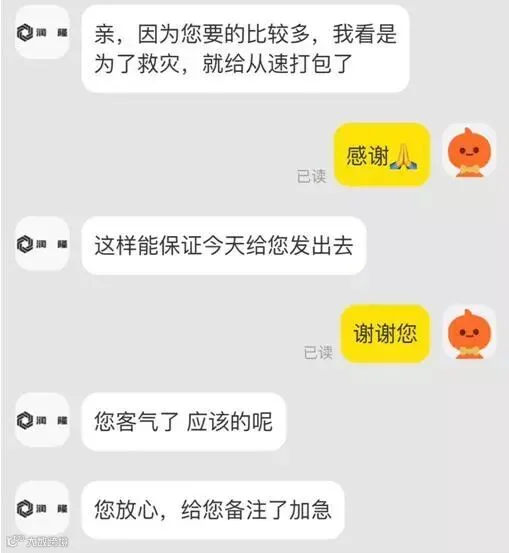Viewport: 509px width, 553px height.
Task: Tap the orange avatar next to 谢谢您
Action: 469,333
